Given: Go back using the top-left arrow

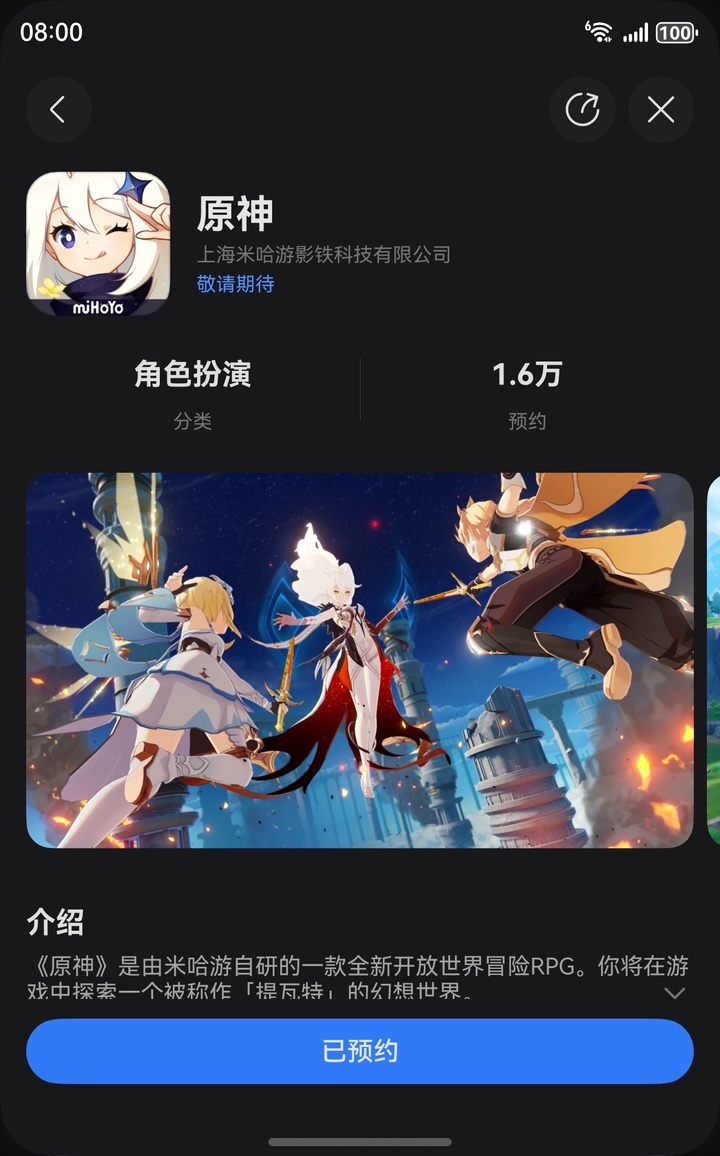Looking at the screenshot, I should pos(59,110).
